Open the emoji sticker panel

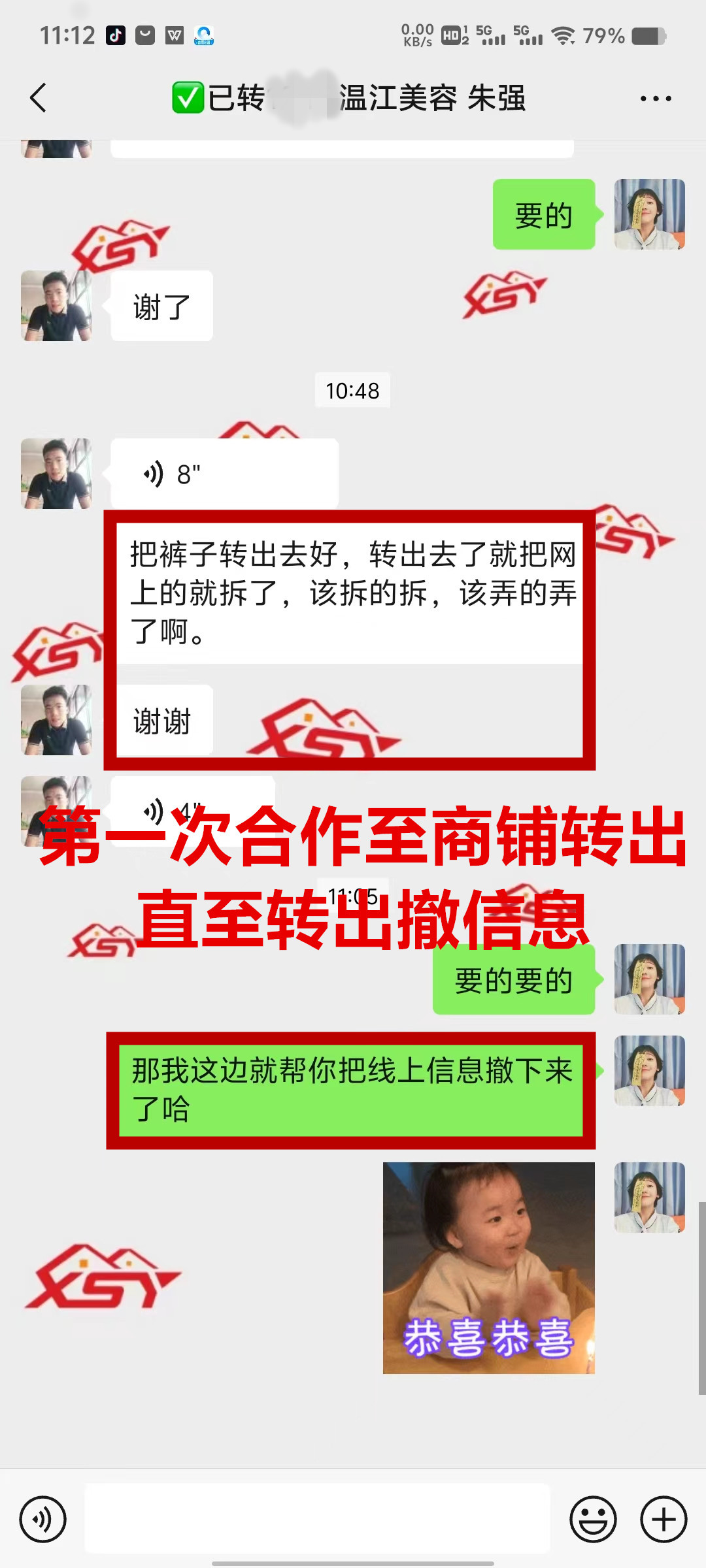(593, 1519)
